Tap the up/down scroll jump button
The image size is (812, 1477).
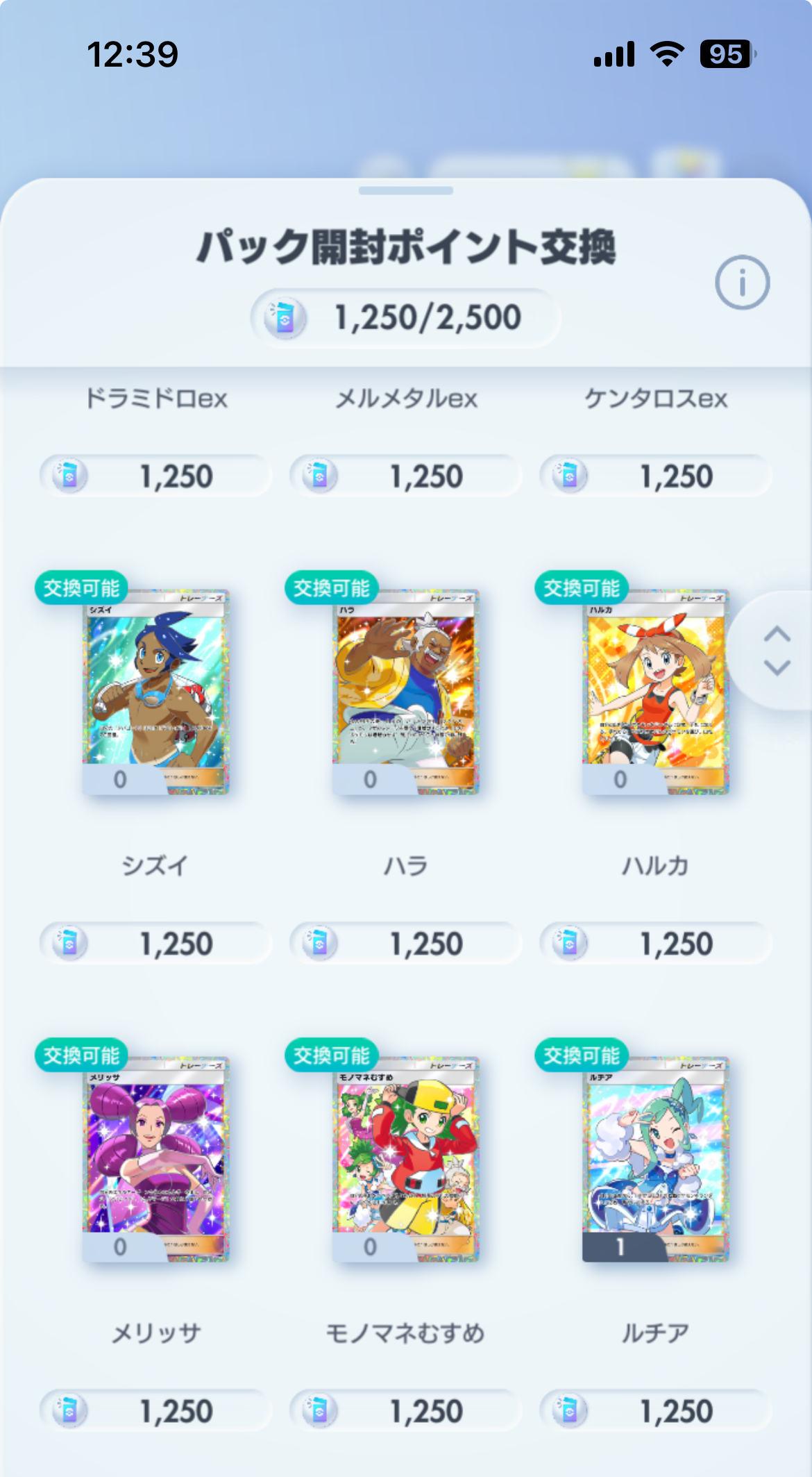tap(777, 651)
